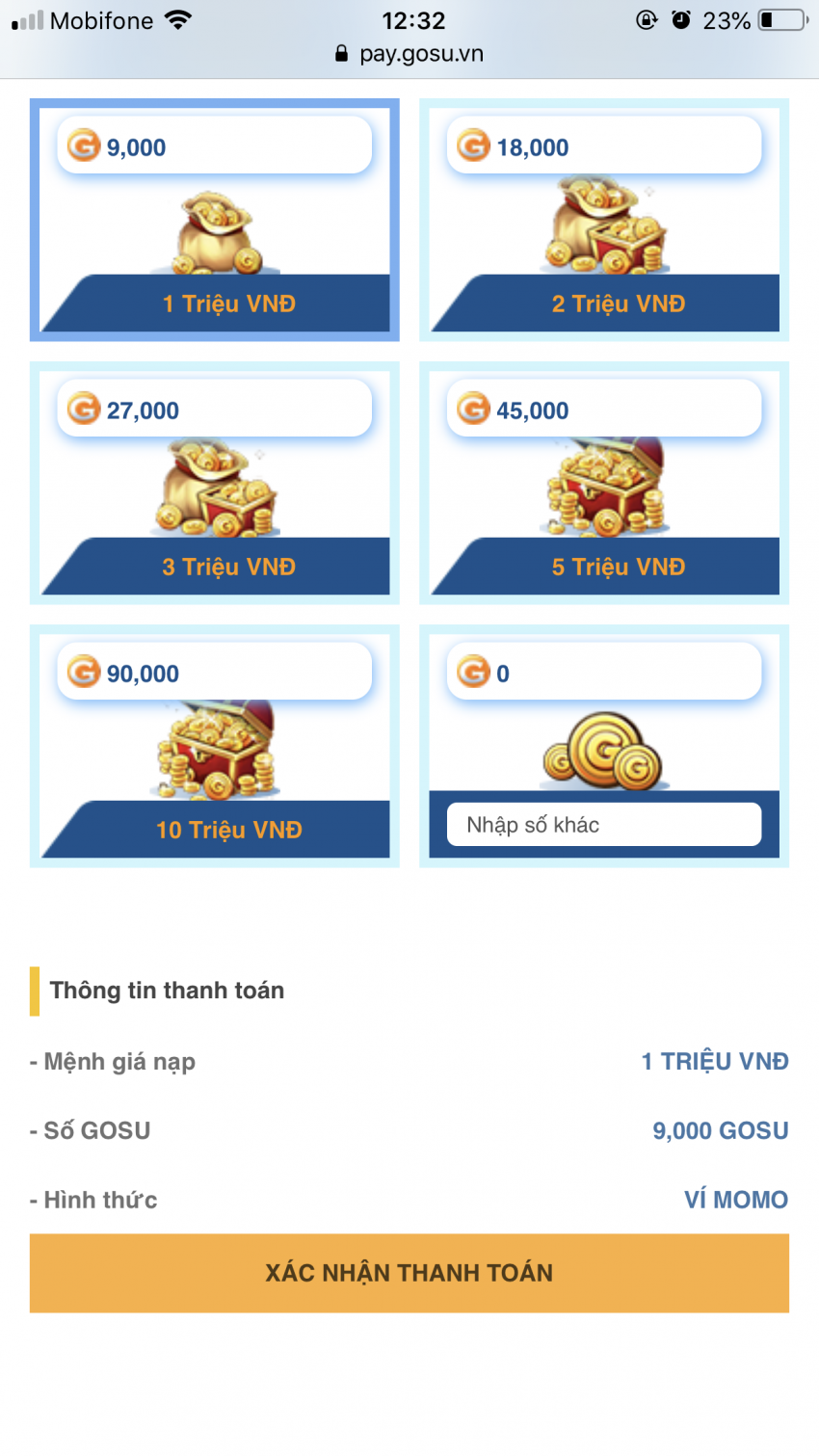
Task: Pick the 3 Triệu VNĐ package
Action: point(214,484)
